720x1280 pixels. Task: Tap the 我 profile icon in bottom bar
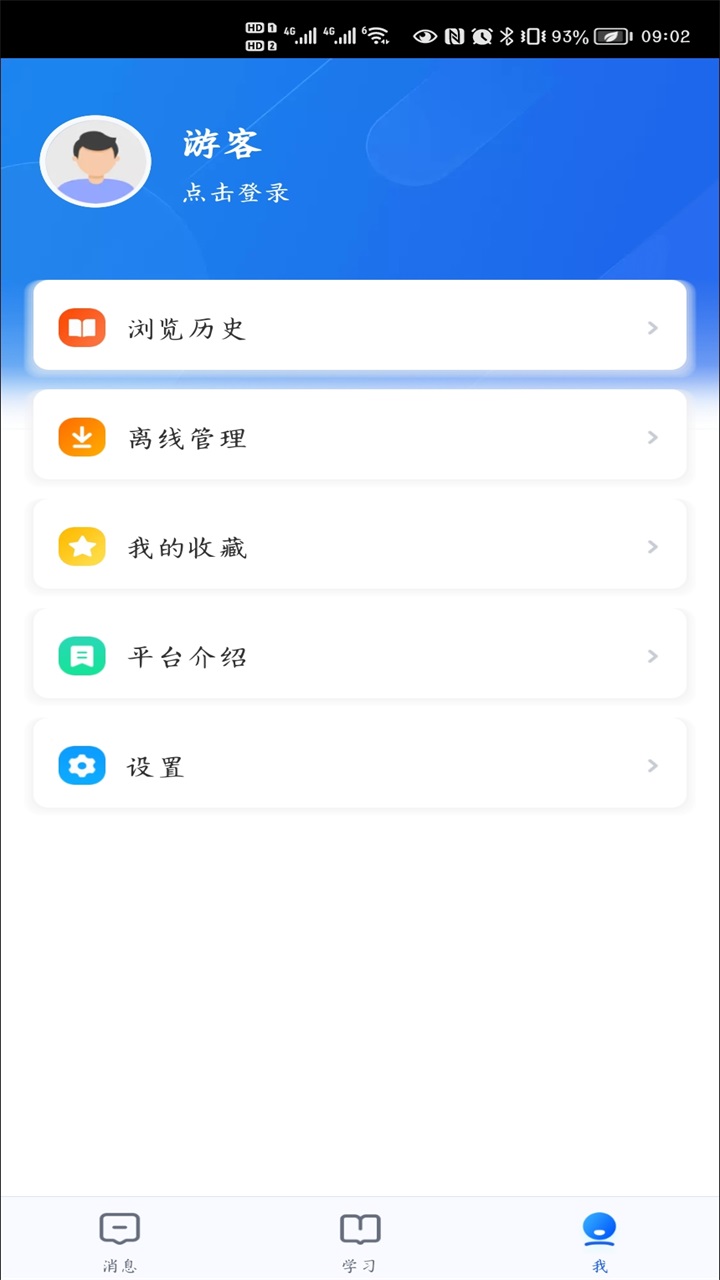[x=599, y=1226]
